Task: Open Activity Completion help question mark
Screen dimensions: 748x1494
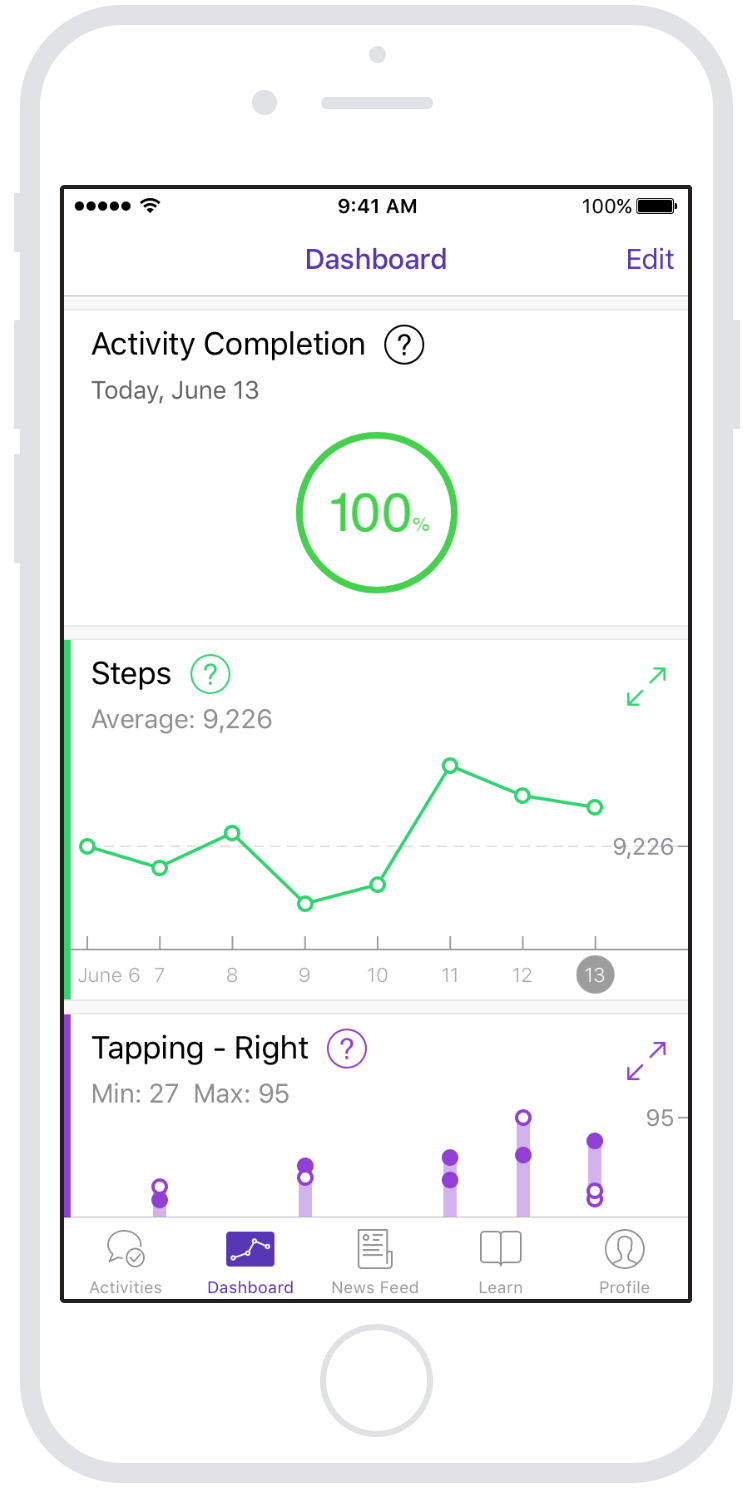Action: click(404, 345)
